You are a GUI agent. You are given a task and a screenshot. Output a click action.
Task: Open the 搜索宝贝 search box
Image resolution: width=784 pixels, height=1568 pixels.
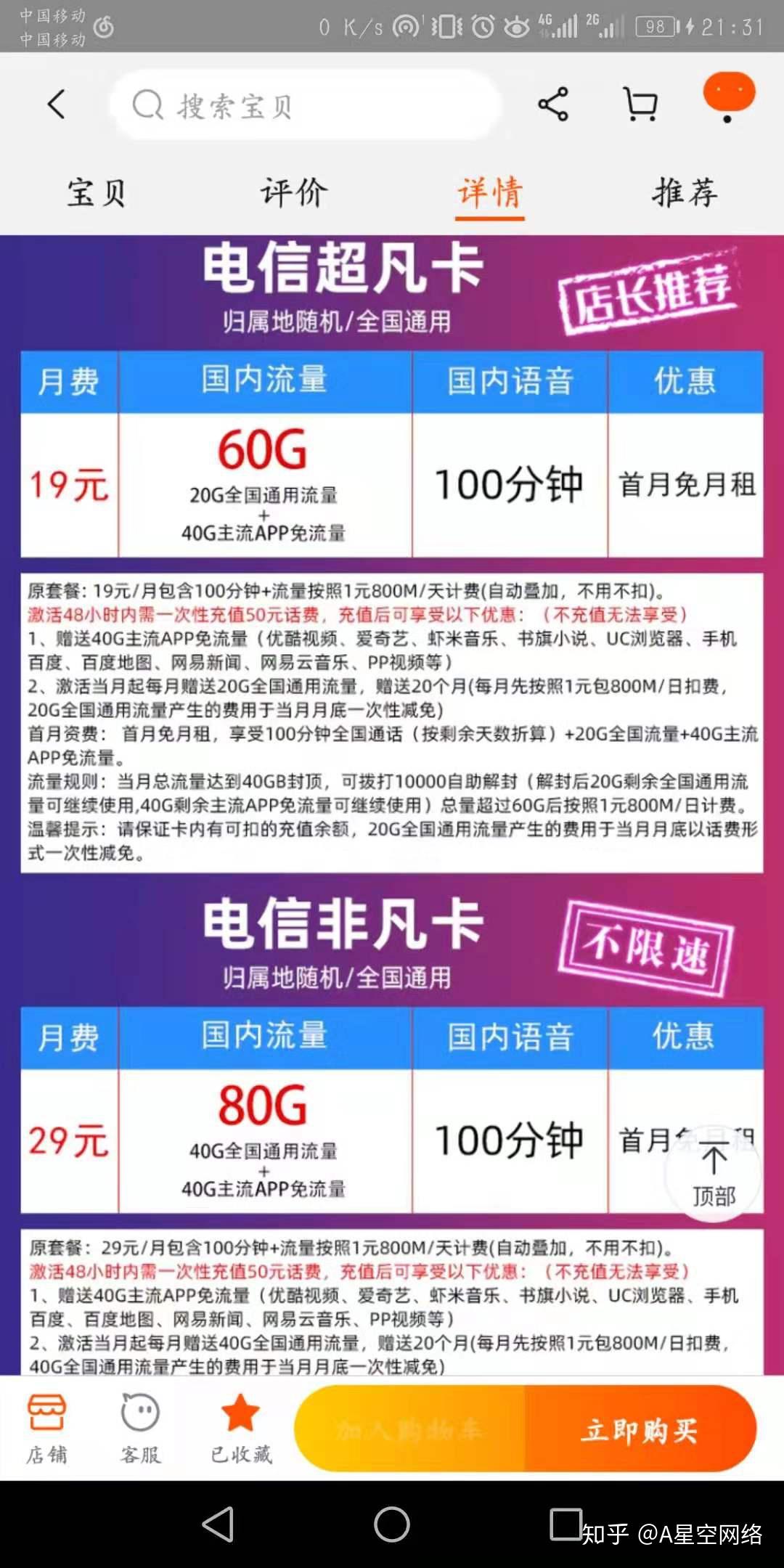tap(305, 106)
